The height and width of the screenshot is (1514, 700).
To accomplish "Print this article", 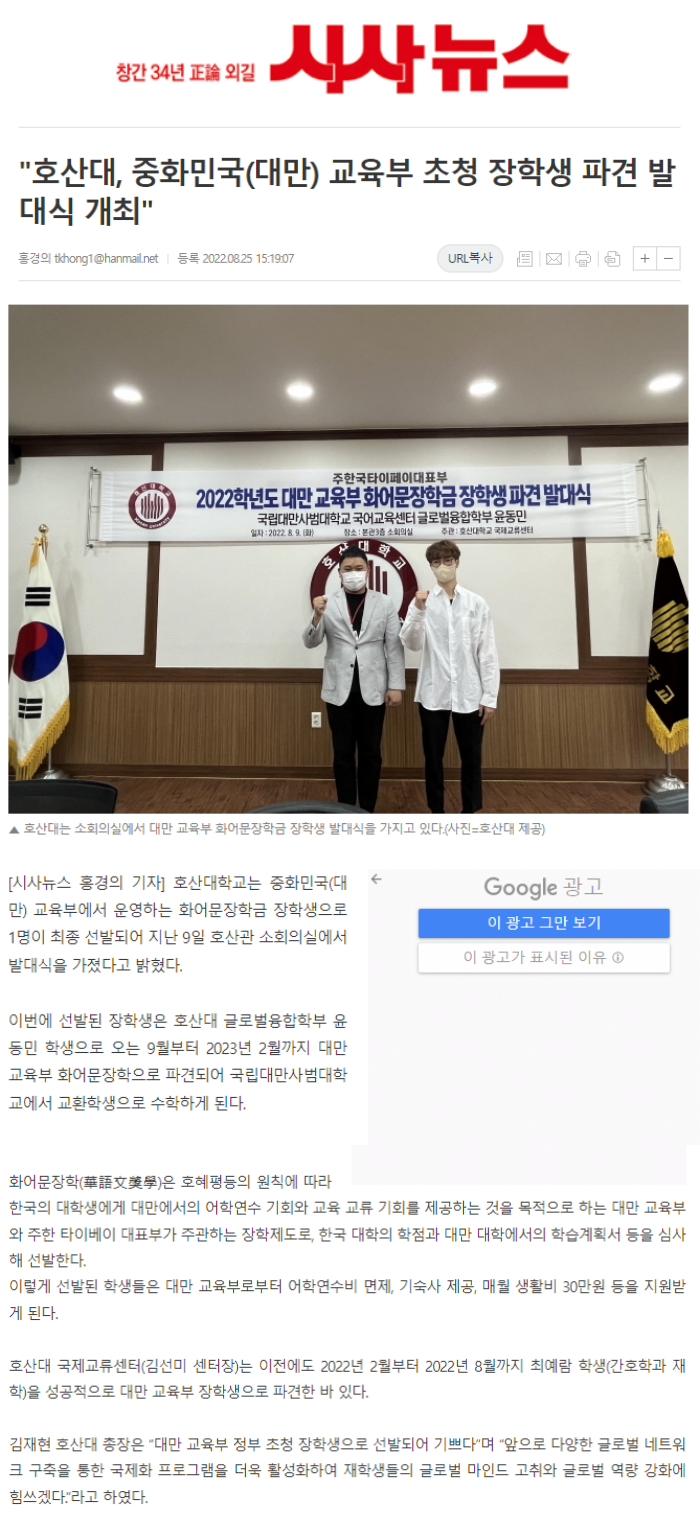I will pyautogui.click(x=582, y=258).
